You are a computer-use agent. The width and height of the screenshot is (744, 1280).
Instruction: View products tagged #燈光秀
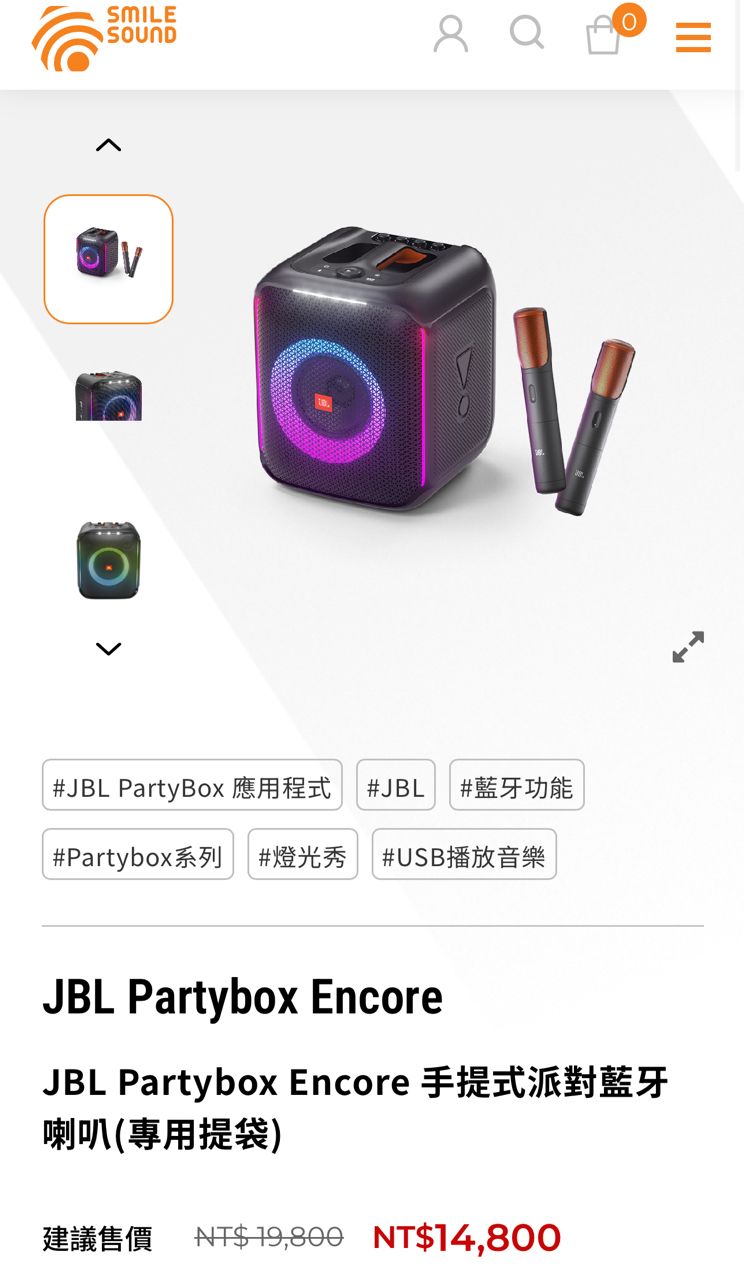(302, 855)
